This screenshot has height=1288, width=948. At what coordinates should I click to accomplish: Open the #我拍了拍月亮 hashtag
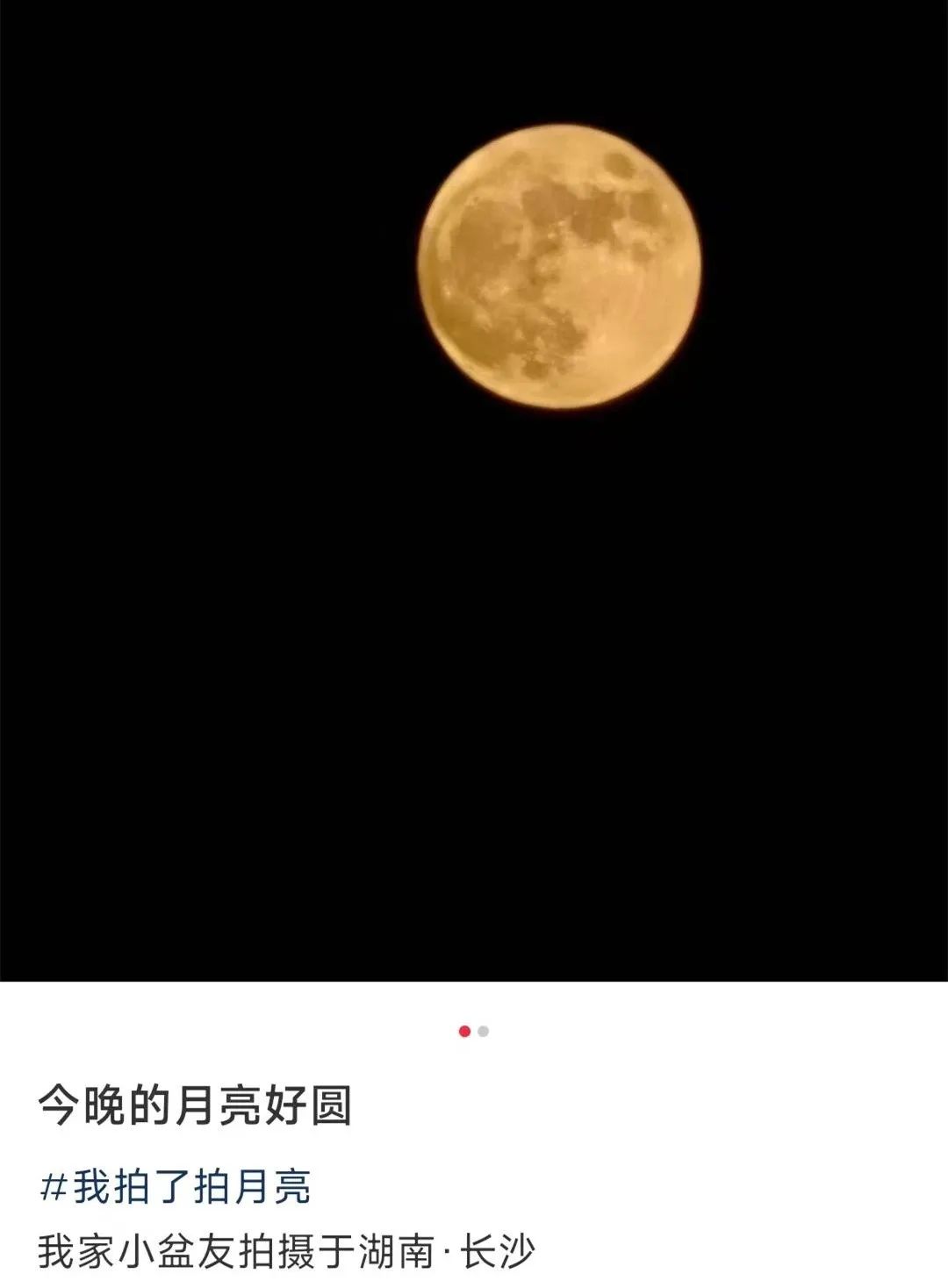coord(176,1187)
